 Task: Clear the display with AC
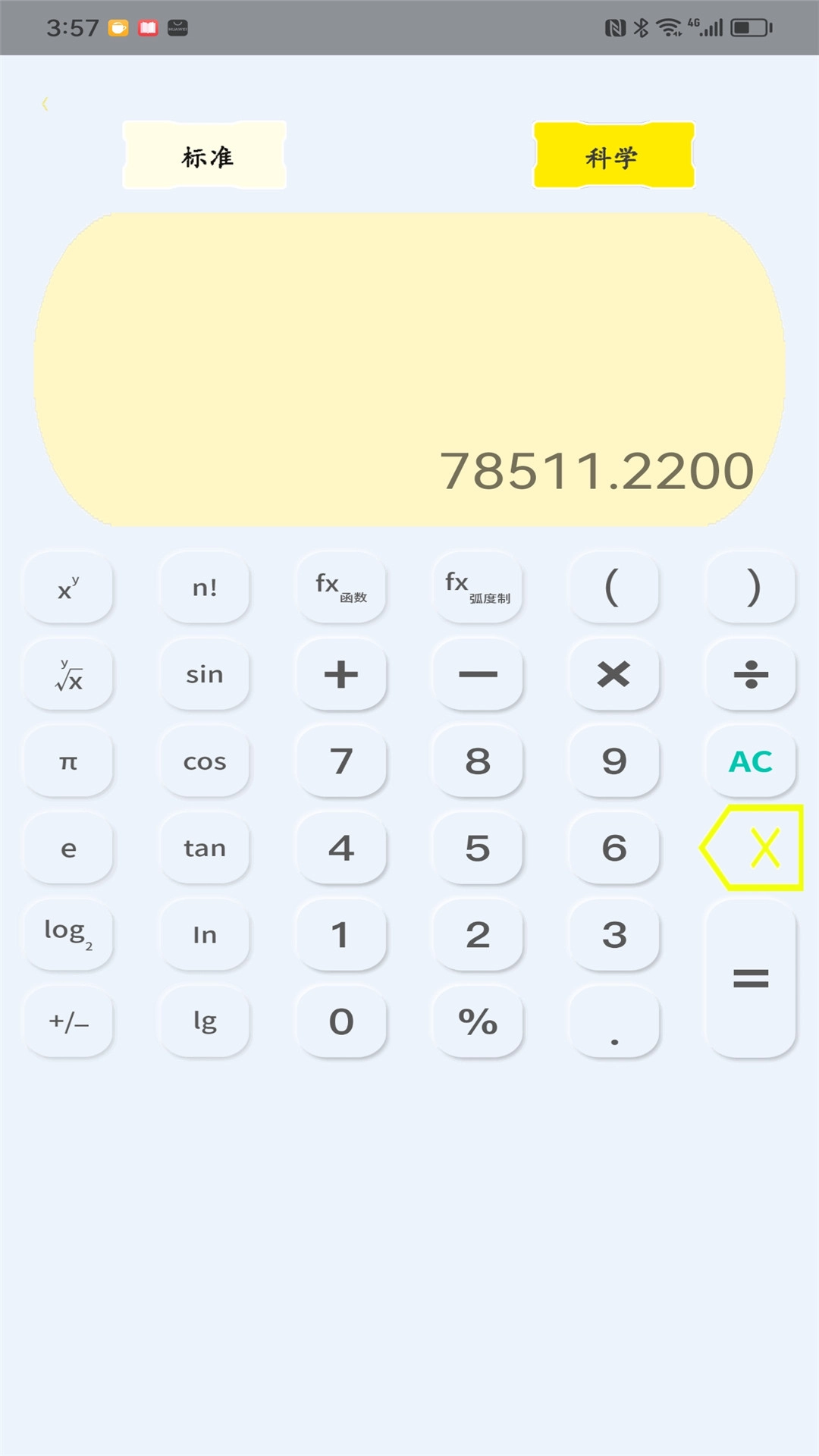click(750, 761)
